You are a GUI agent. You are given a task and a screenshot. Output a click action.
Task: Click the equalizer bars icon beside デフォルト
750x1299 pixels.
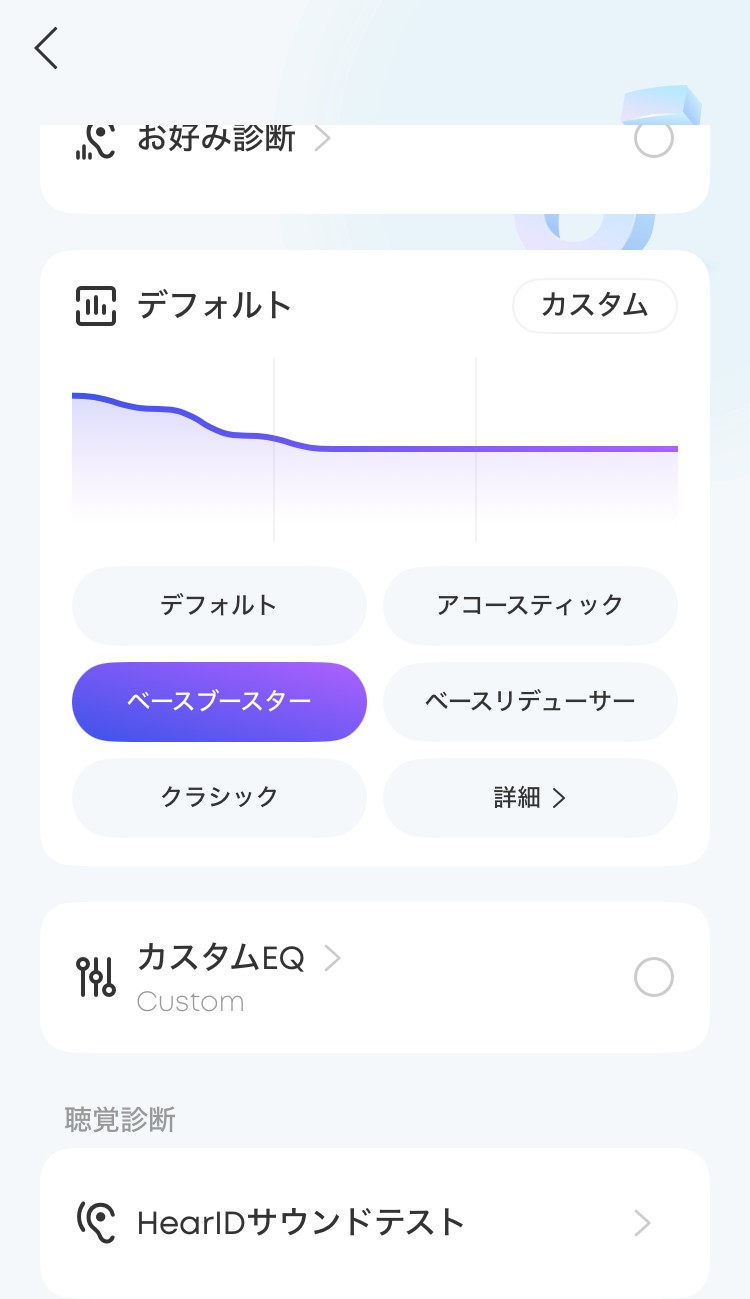[x=95, y=307]
